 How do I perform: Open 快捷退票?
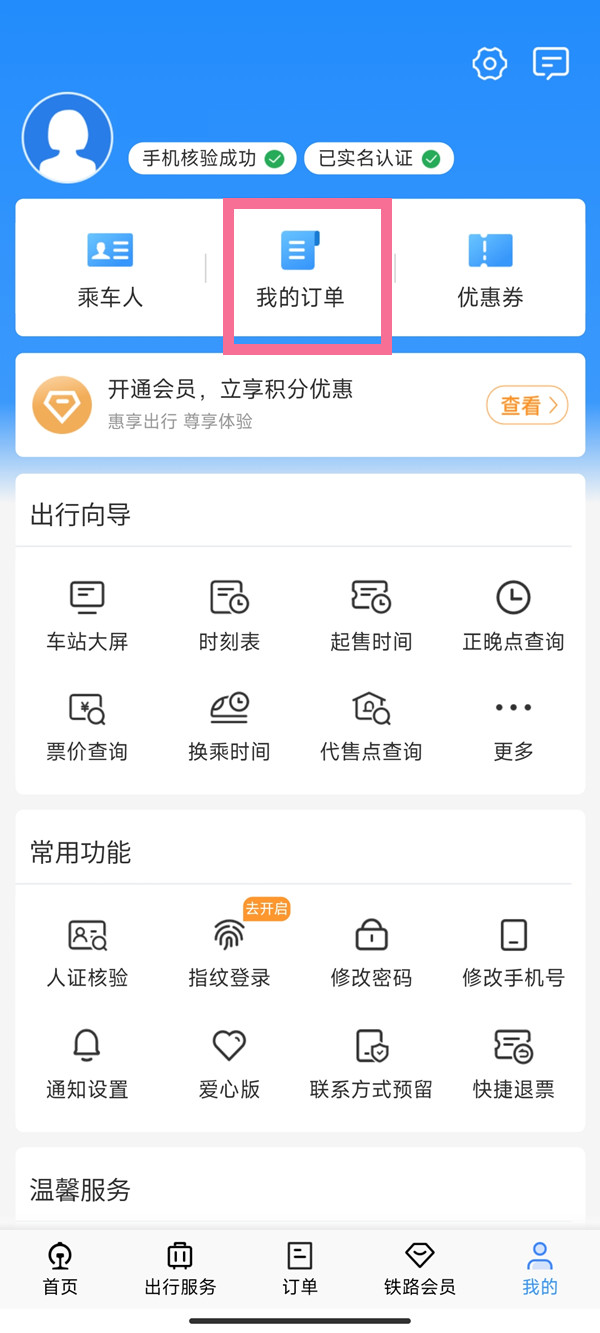[513, 1063]
